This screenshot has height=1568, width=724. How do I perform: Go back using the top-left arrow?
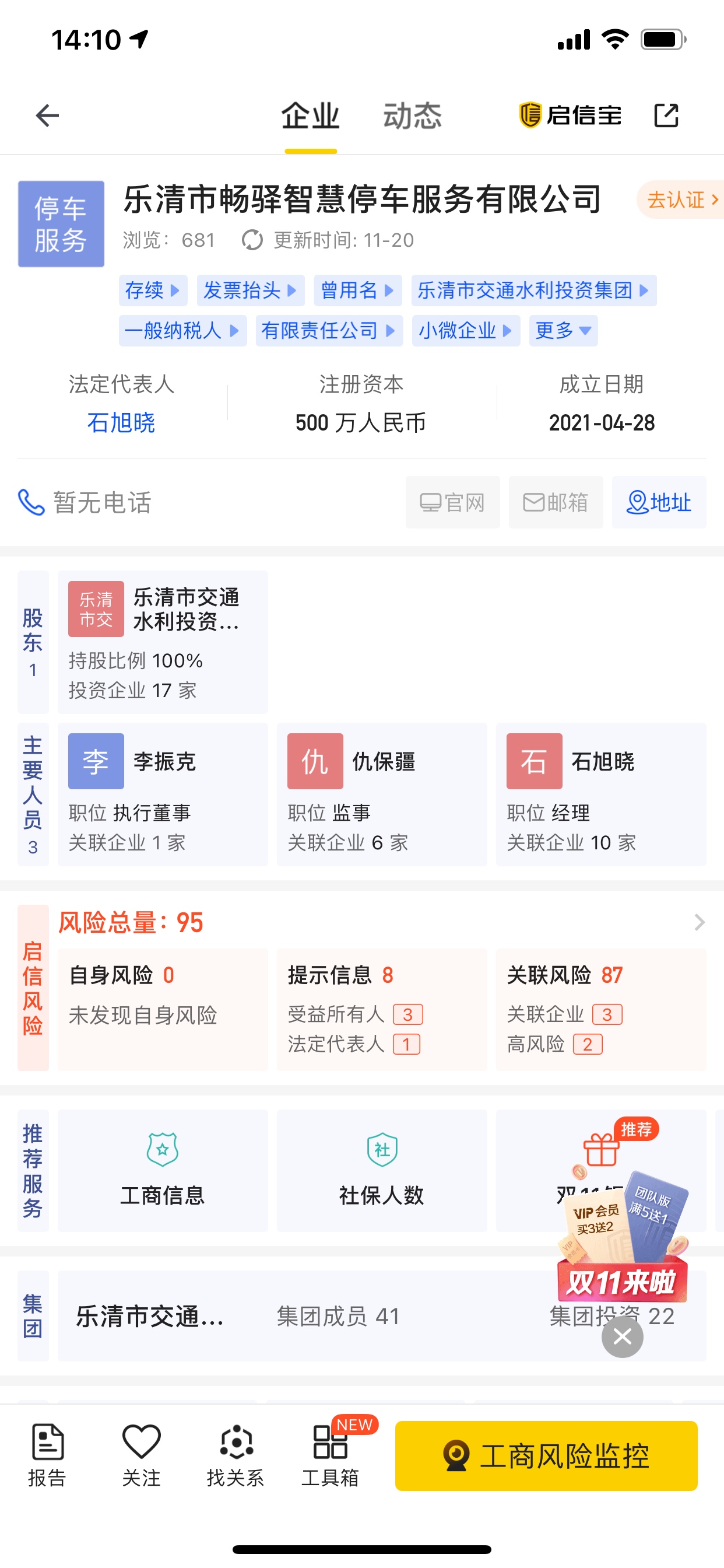point(47,115)
